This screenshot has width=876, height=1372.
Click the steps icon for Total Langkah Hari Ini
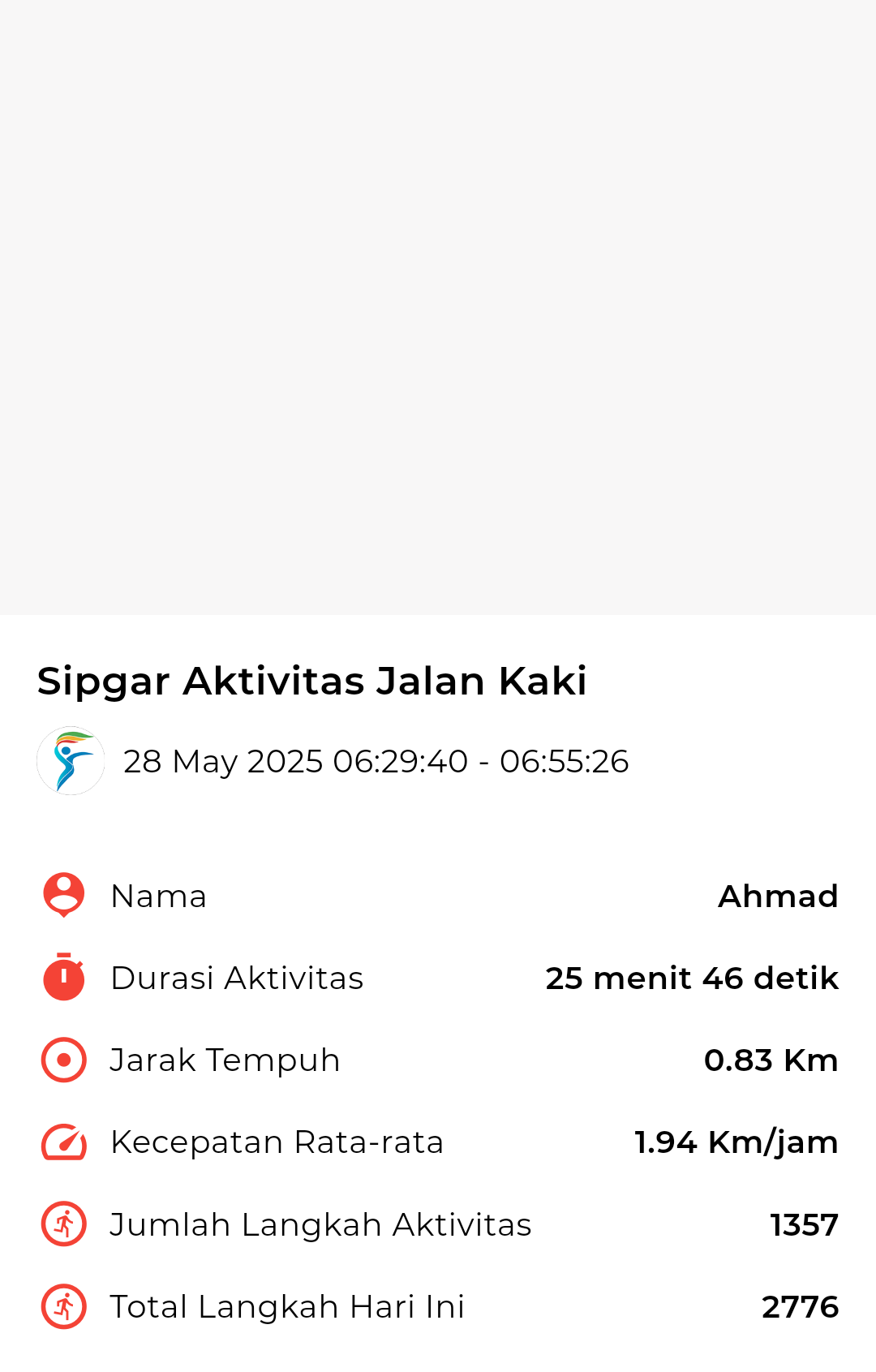tap(62, 1306)
